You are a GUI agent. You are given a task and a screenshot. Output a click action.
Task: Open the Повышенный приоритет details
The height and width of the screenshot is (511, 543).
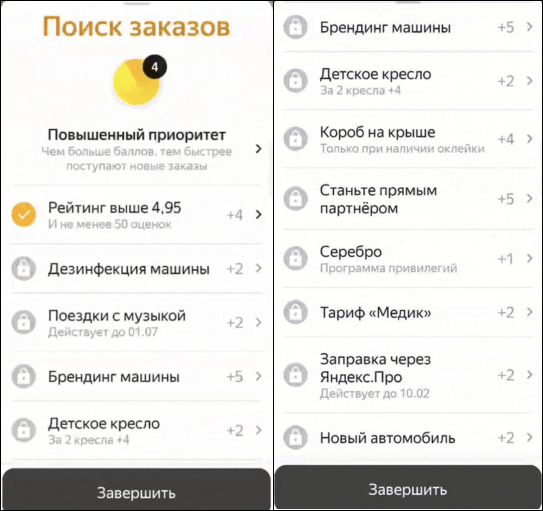click(136, 150)
